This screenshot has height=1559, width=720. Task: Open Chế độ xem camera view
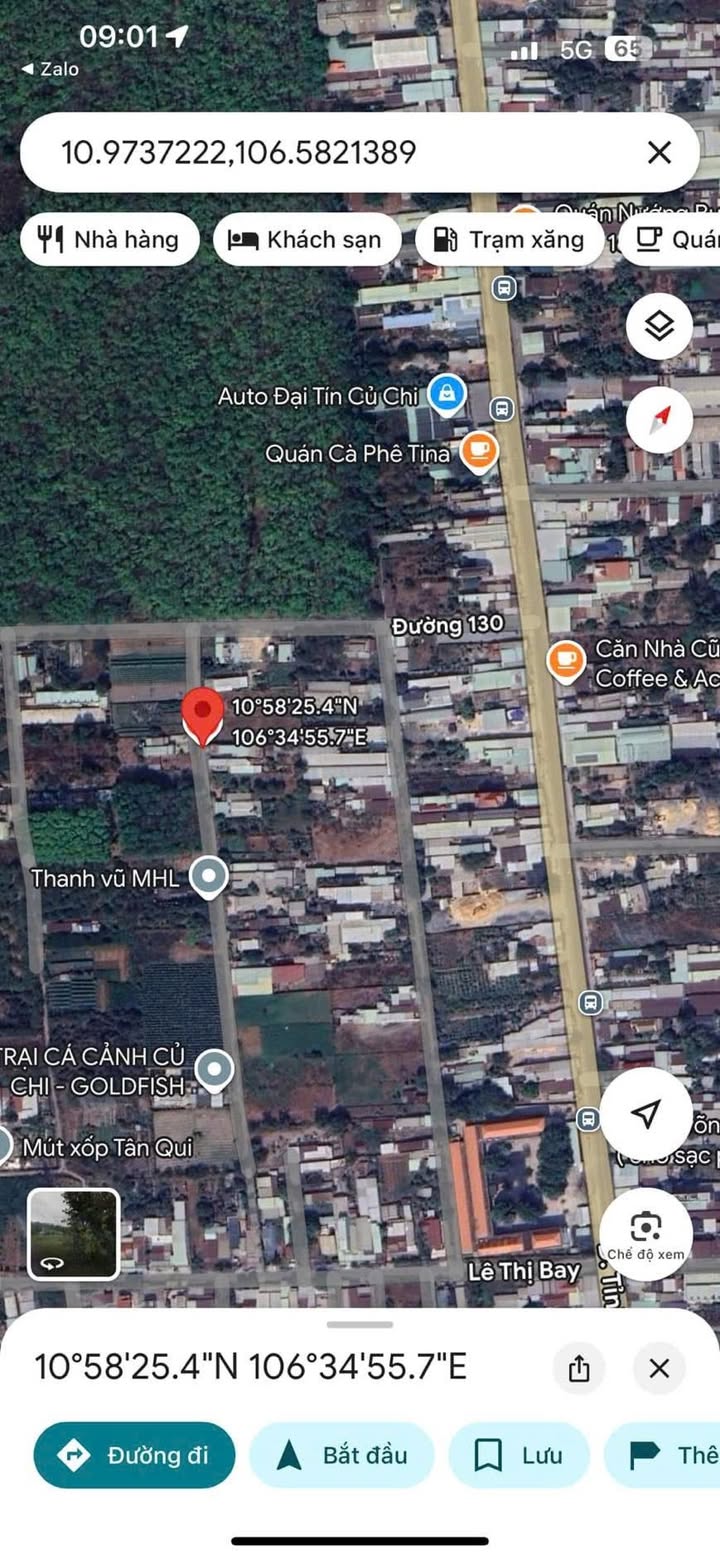pos(646,1233)
